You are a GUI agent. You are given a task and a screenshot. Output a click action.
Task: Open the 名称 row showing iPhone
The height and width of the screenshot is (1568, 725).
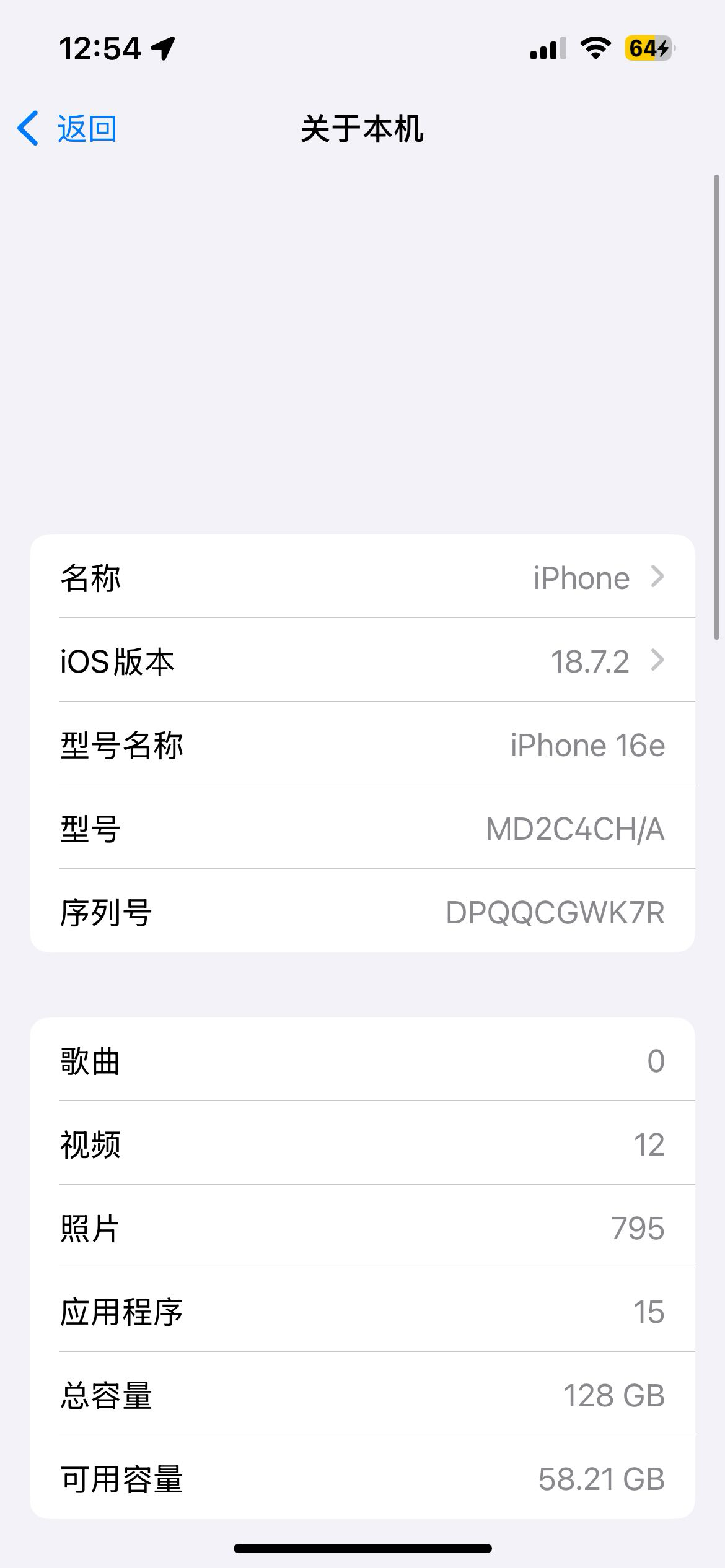[362, 577]
